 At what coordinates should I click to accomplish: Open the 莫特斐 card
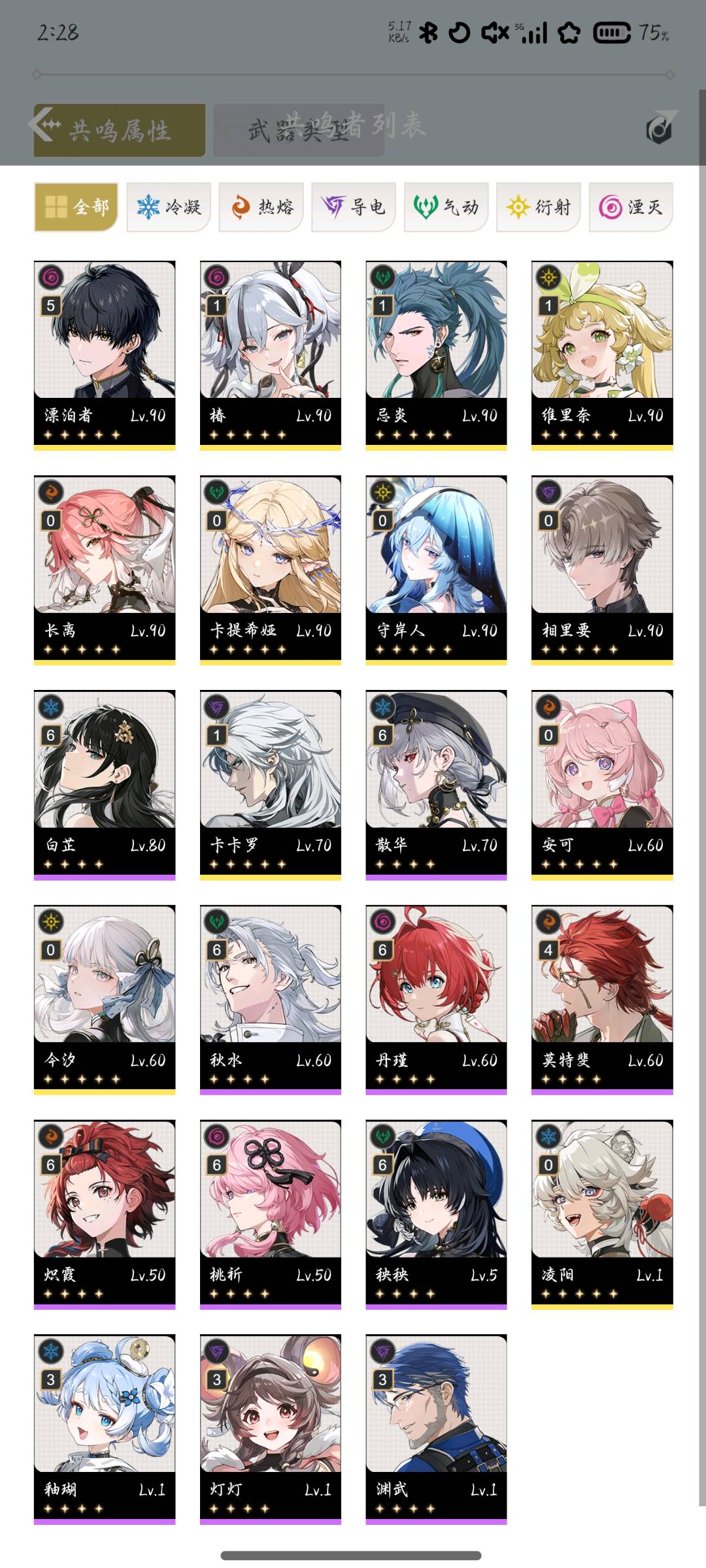[602, 998]
